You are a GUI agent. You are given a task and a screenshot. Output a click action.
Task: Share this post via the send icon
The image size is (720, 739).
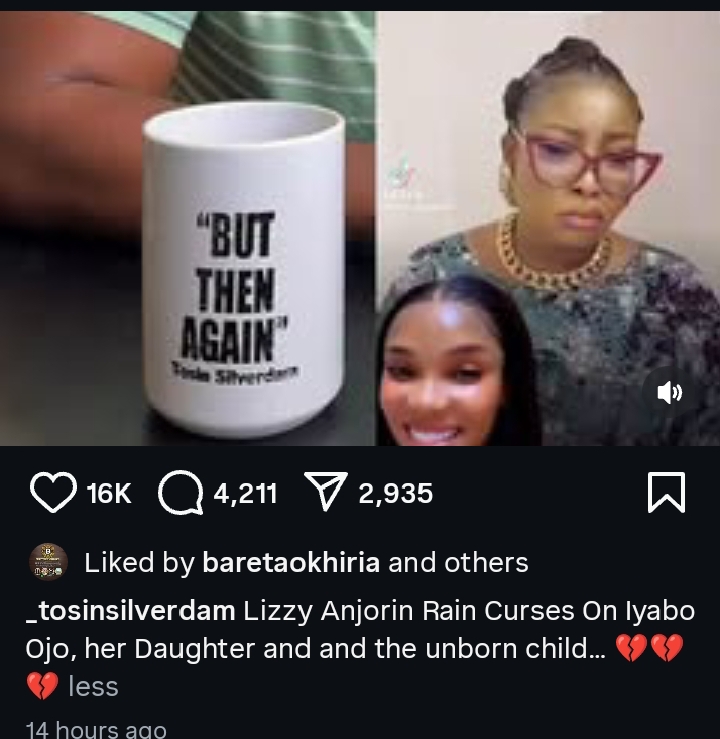(321, 493)
